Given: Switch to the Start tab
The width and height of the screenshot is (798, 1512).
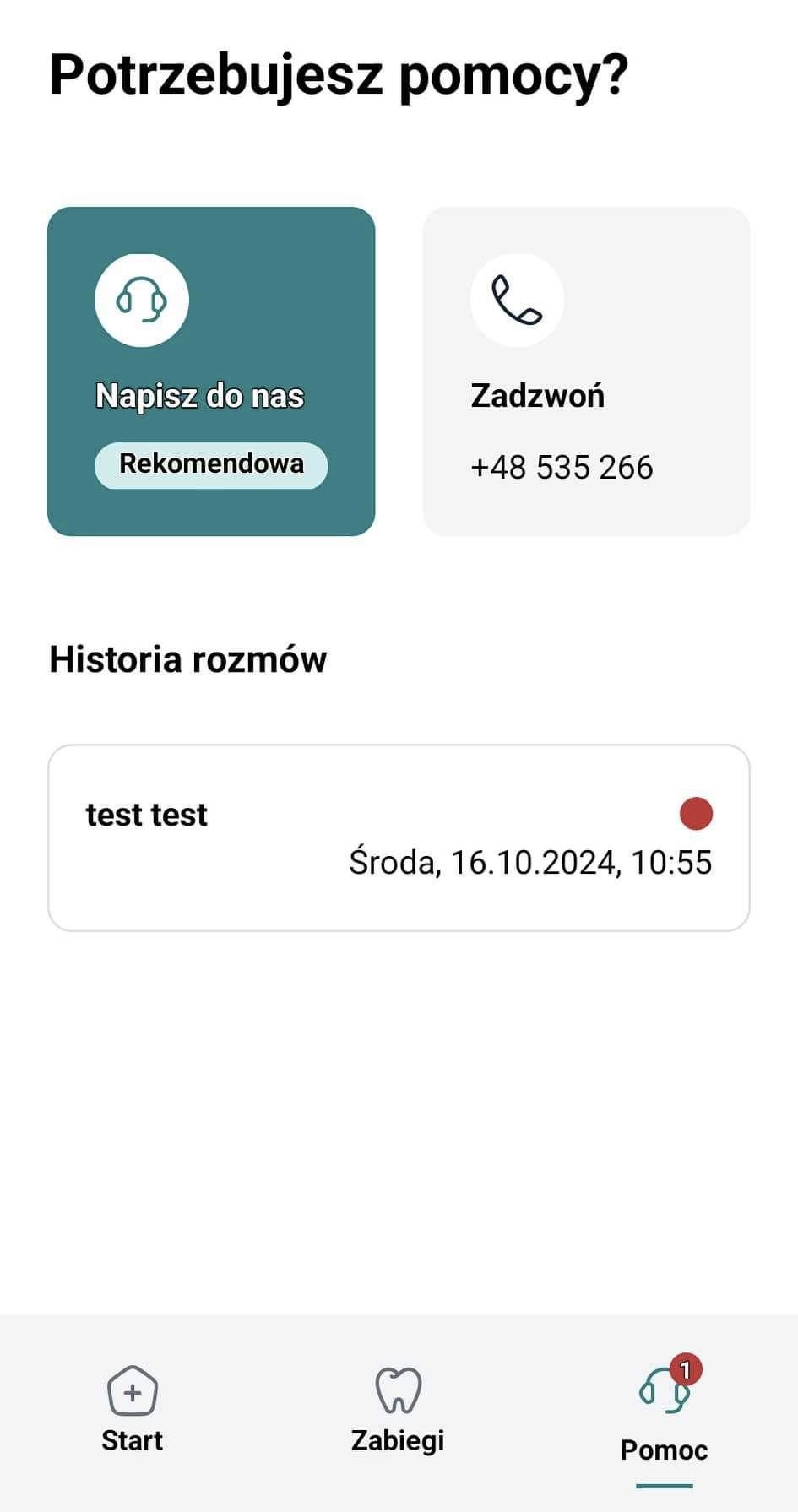Looking at the screenshot, I should tap(133, 1411).
